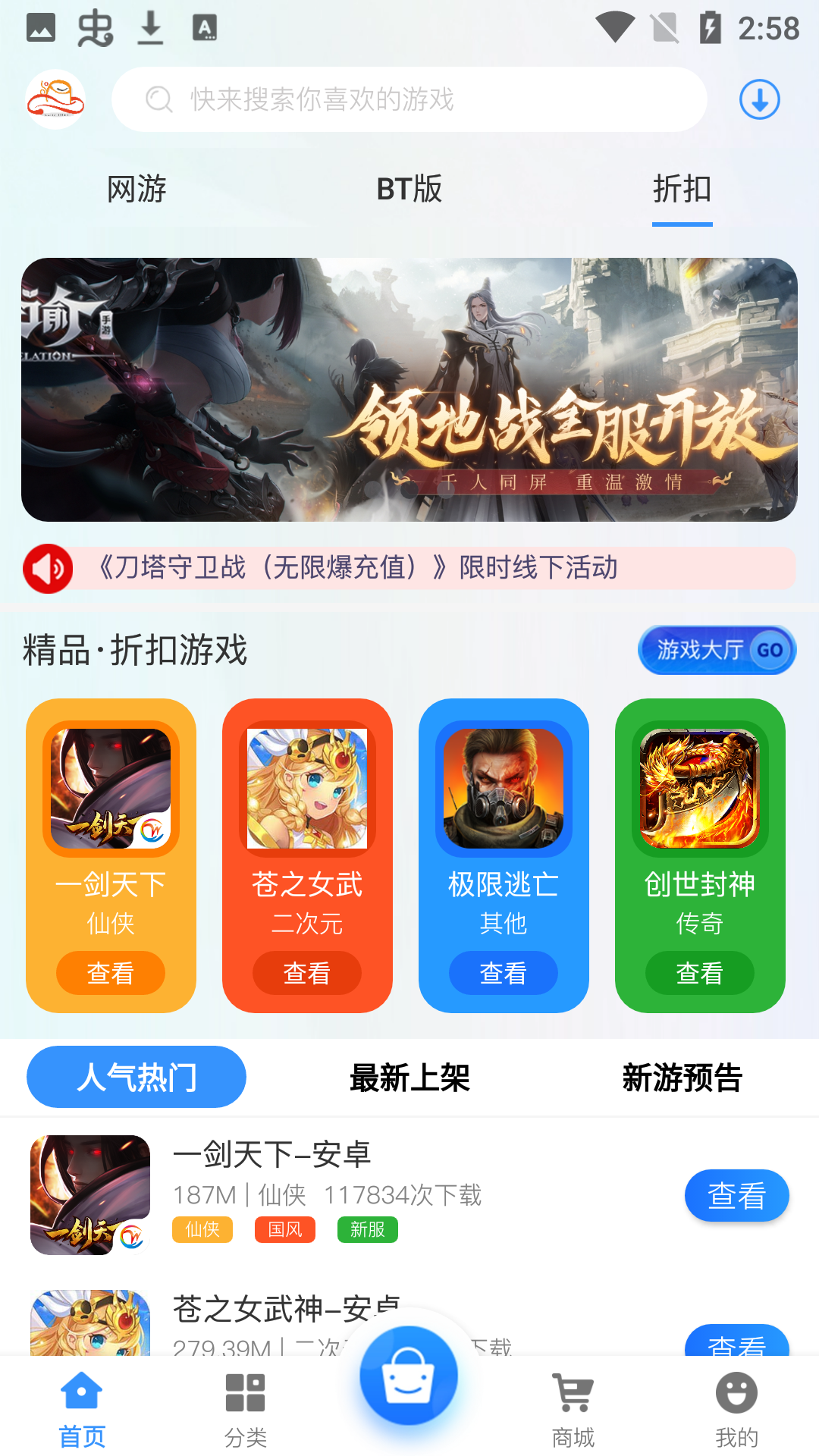Screen dimensions: 819x1456
Task: Tap 查看 on the 一剑天下 card
Action: coord(110,973)
